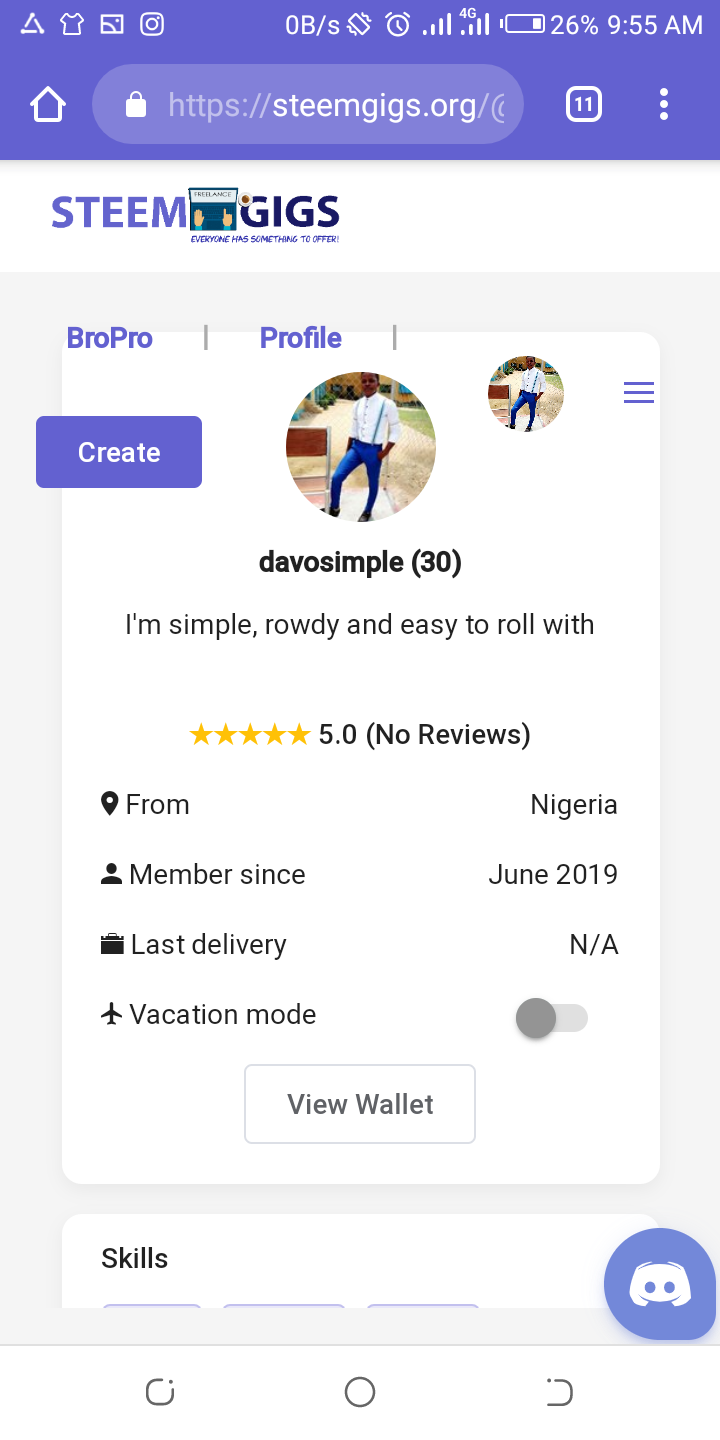Click the airplane icon beside Vacation mode
Image resolution: width=720 pixels, height=1440 pixels.
110,1013
